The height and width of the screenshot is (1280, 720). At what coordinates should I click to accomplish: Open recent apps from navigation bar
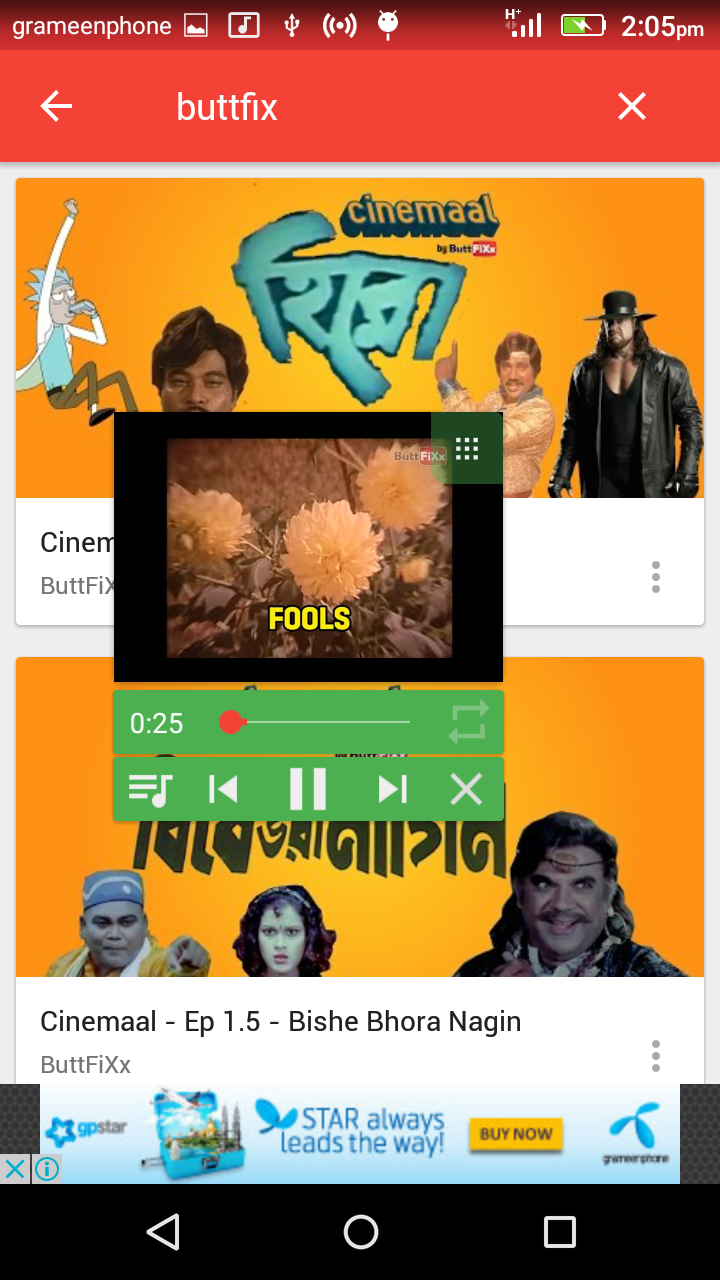(x=559, y=1232)
